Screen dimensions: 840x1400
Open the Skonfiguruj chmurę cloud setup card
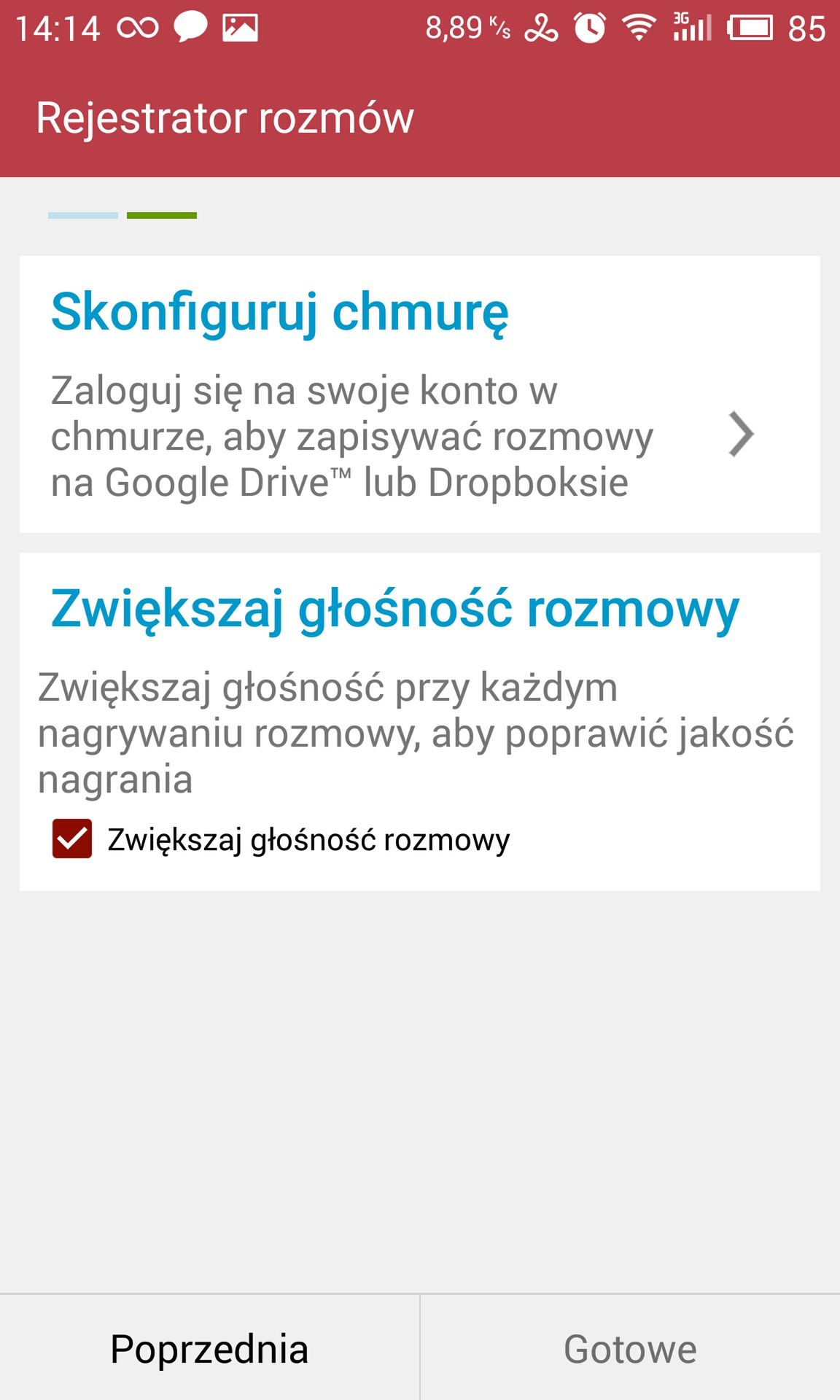coord(420,394)
